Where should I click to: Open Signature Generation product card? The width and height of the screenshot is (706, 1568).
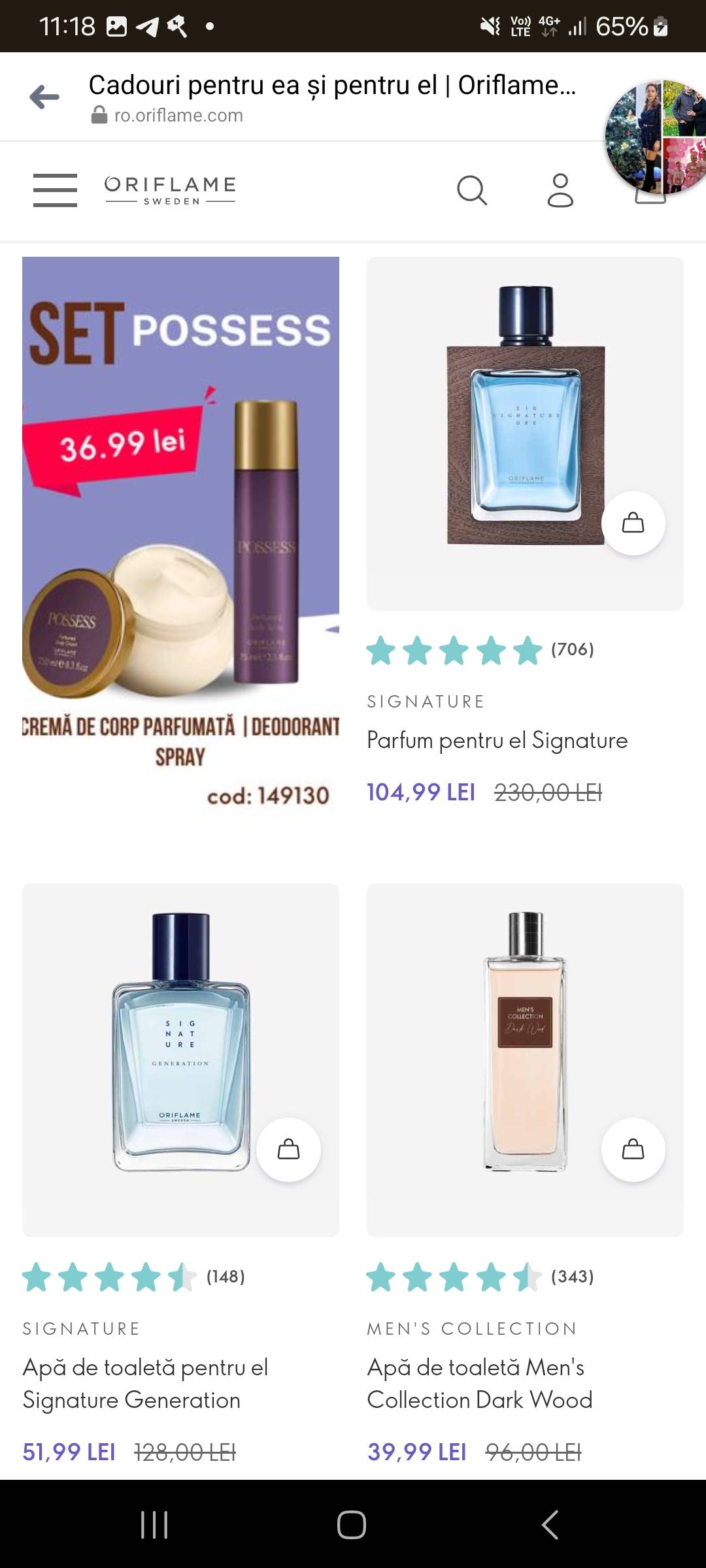145,1383
